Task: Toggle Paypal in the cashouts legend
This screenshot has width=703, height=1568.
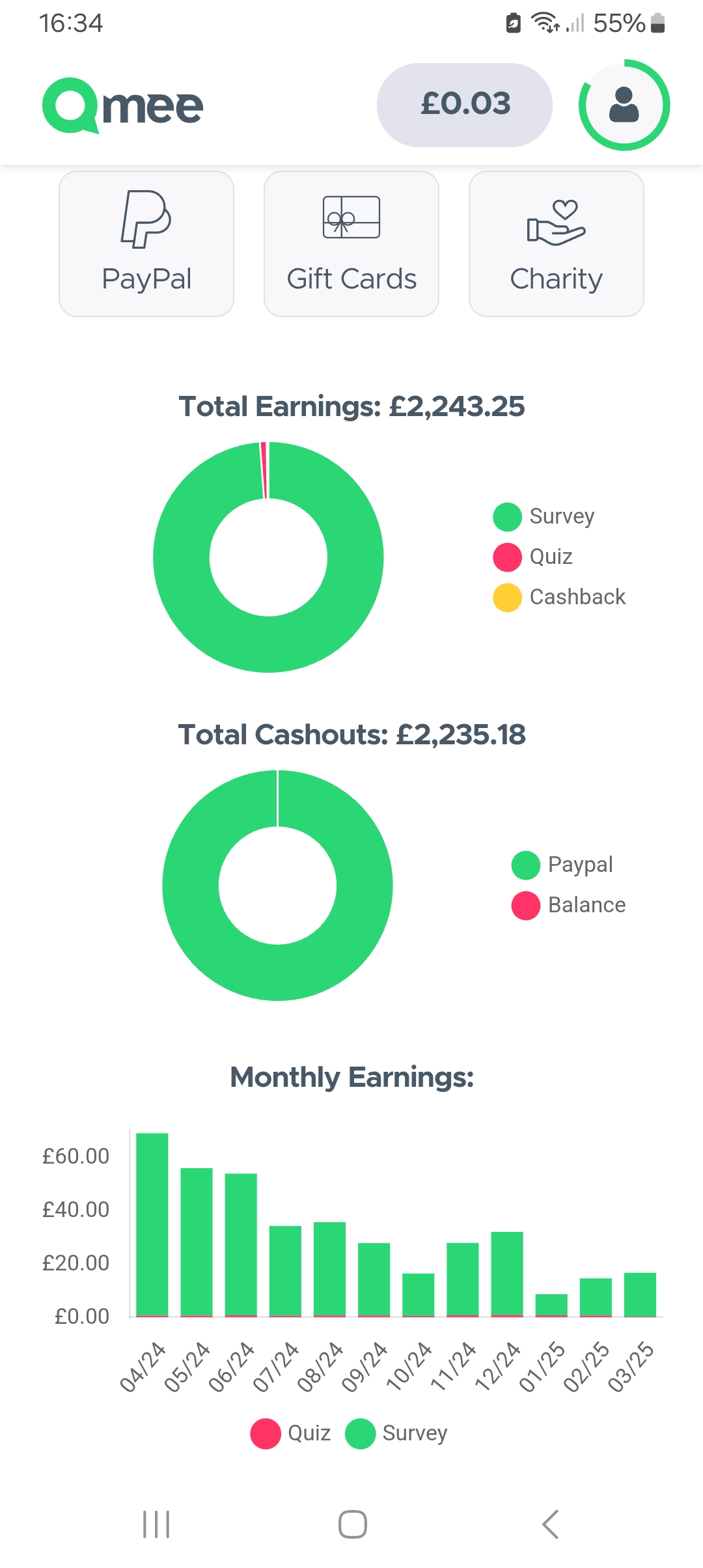Action: coord(562,865)
